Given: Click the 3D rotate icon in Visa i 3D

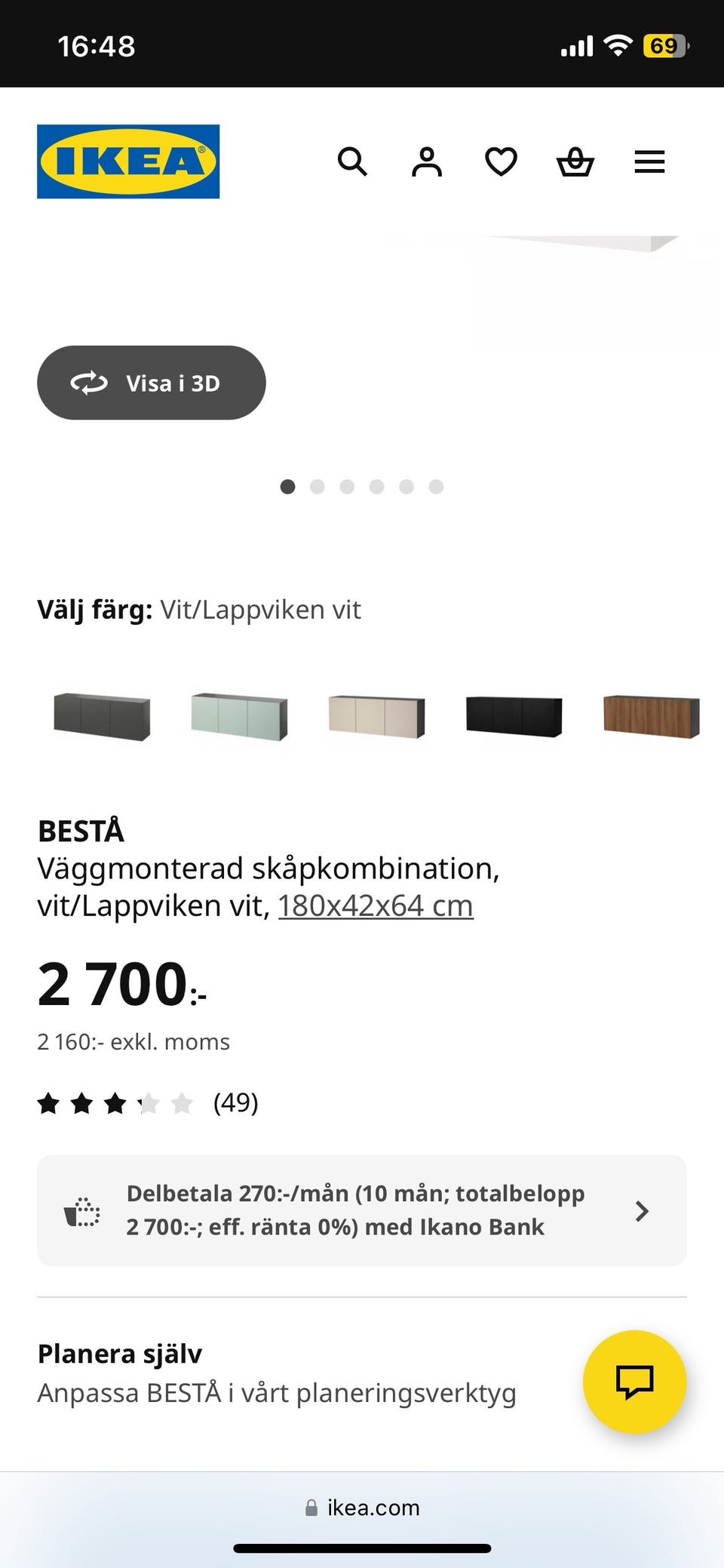Looking at the screenshot, I should coord(90,383).
